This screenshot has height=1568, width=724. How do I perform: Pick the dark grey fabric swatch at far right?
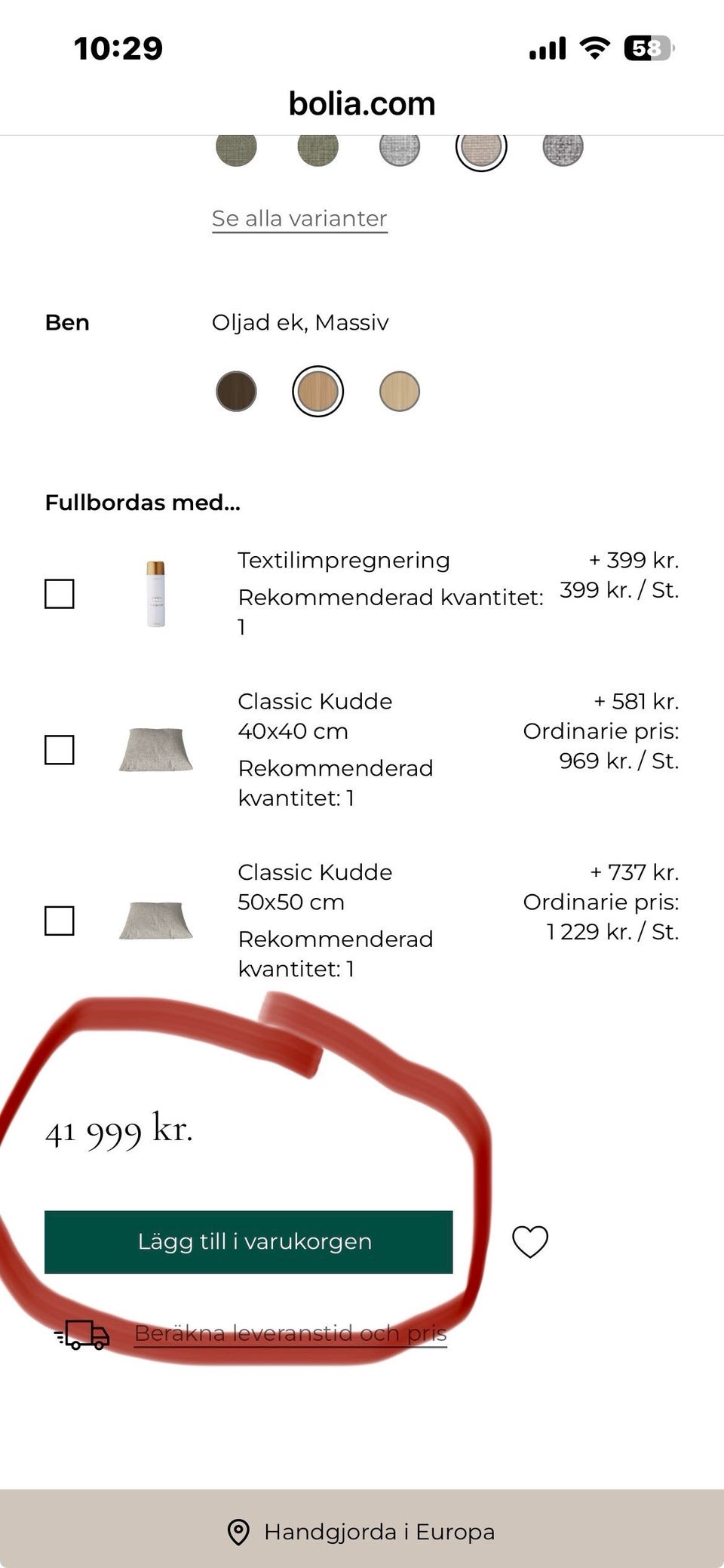563,148
